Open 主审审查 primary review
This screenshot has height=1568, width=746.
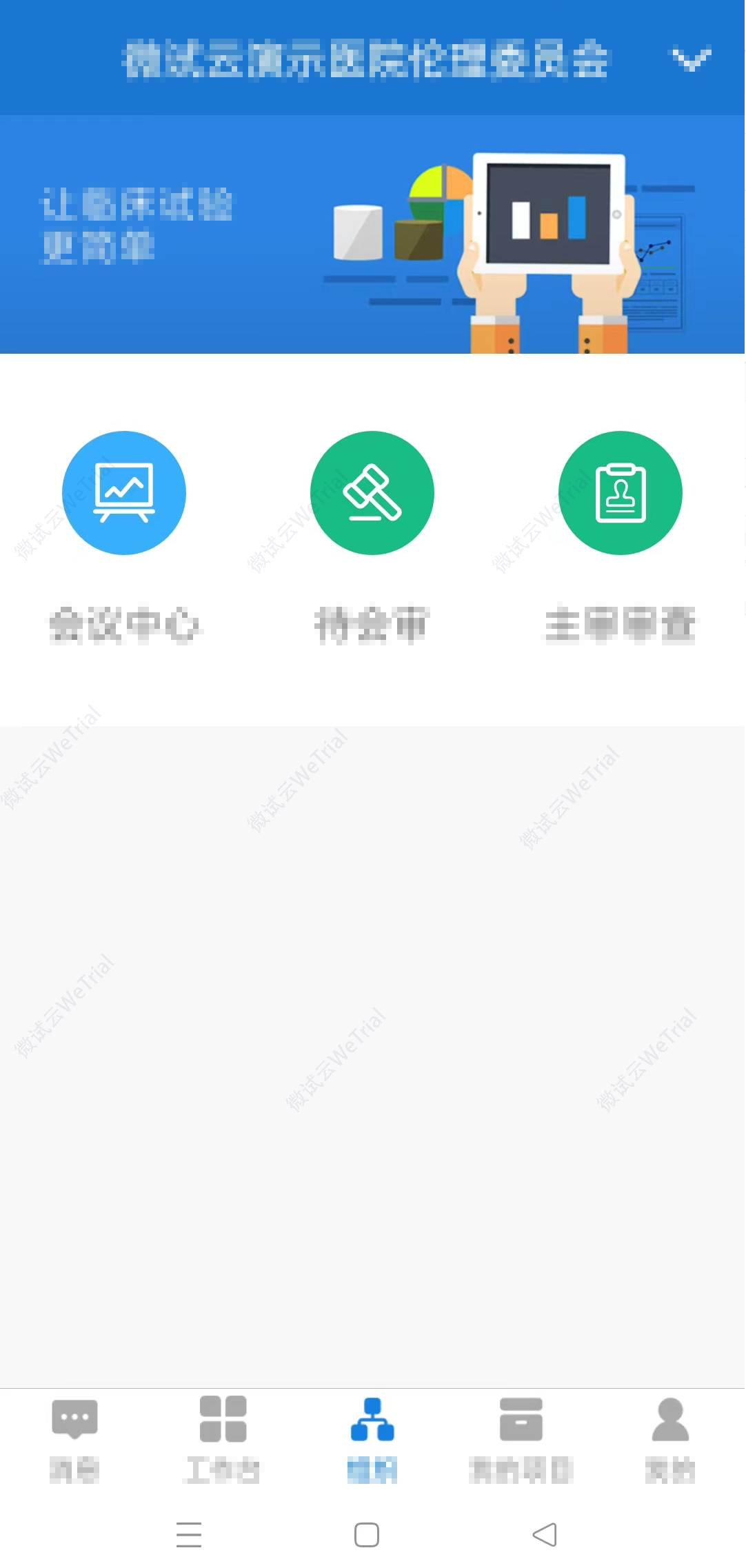click(621, 494)
